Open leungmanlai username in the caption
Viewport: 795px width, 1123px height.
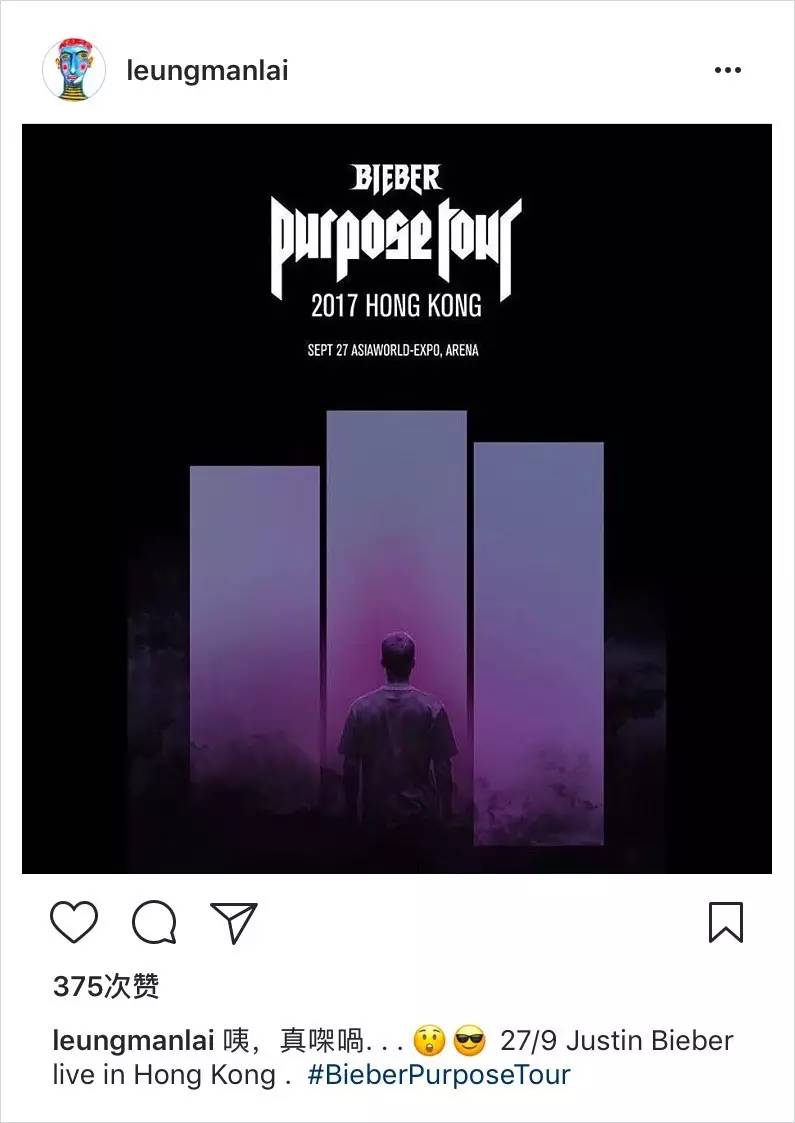pyautogui.click(x=133, y=1041)
